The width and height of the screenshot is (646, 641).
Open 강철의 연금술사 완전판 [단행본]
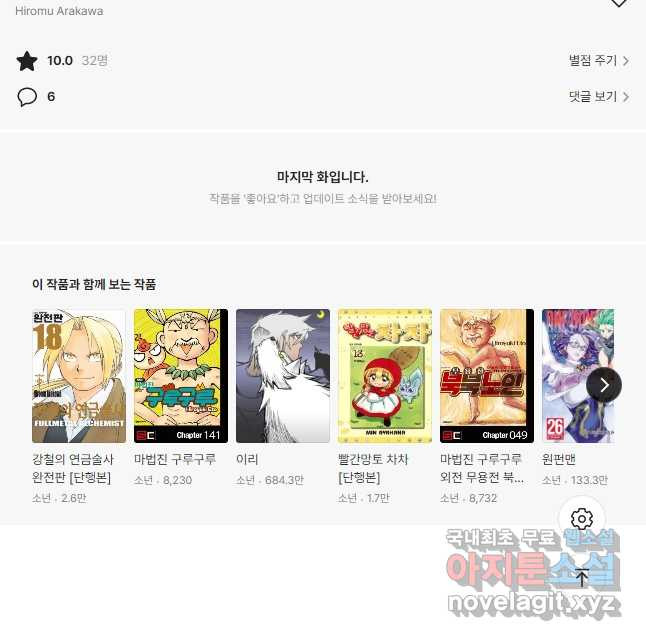[79, 376]
